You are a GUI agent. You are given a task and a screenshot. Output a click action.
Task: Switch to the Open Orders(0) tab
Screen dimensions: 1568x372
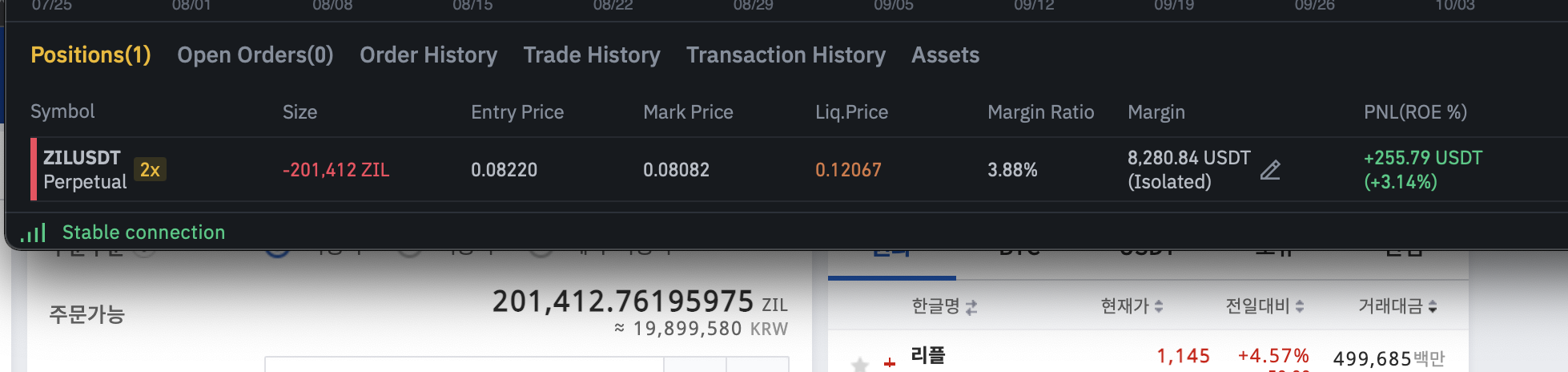(255, 55)
